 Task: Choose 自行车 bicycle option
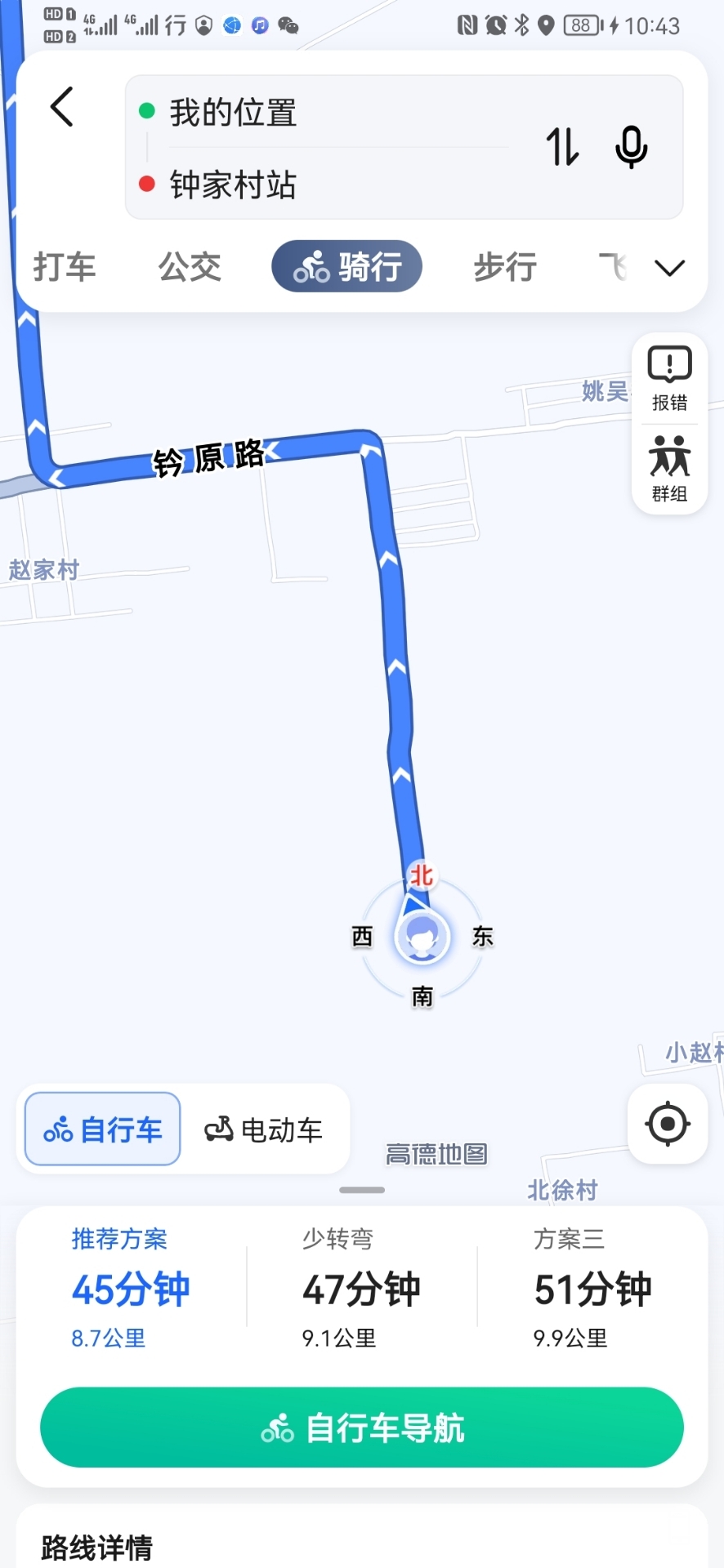(x=103, y=1129)
